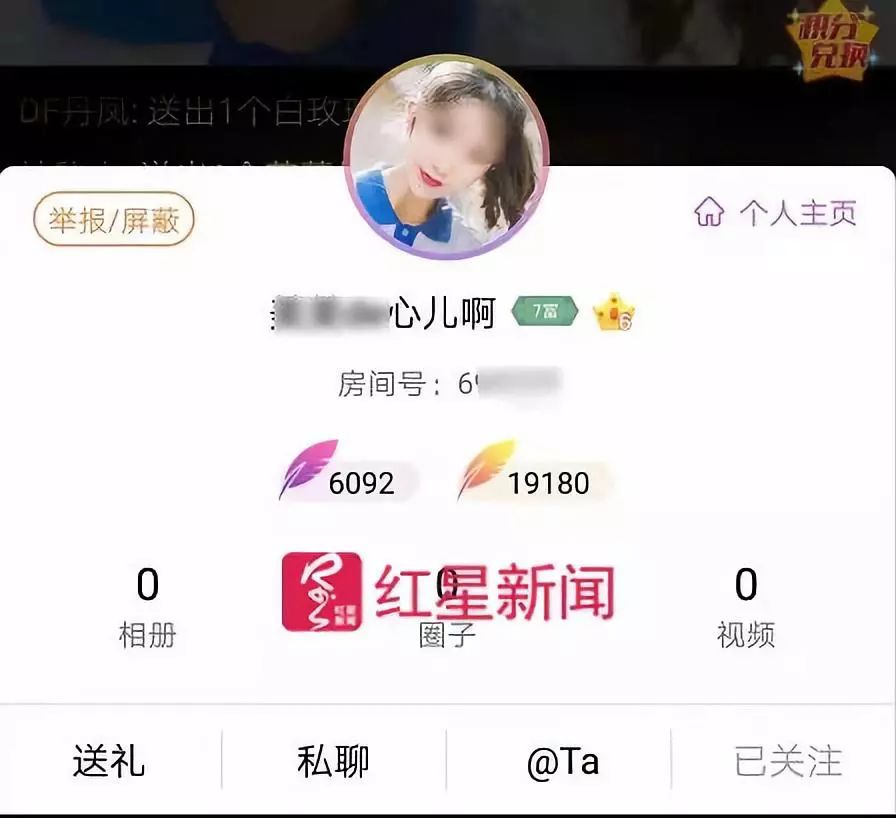Viewport: 896px width, 818px height.
Task: Send a gift via 送礼
Action: 109,761
